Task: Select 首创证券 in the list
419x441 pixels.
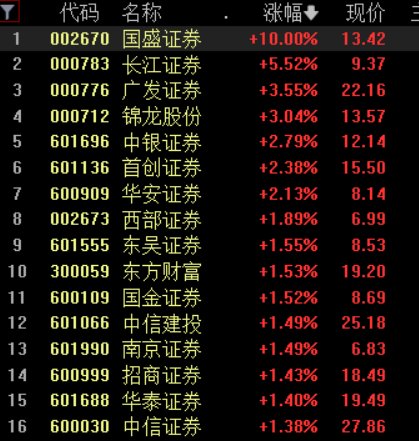Action: [x=209, y=168]
